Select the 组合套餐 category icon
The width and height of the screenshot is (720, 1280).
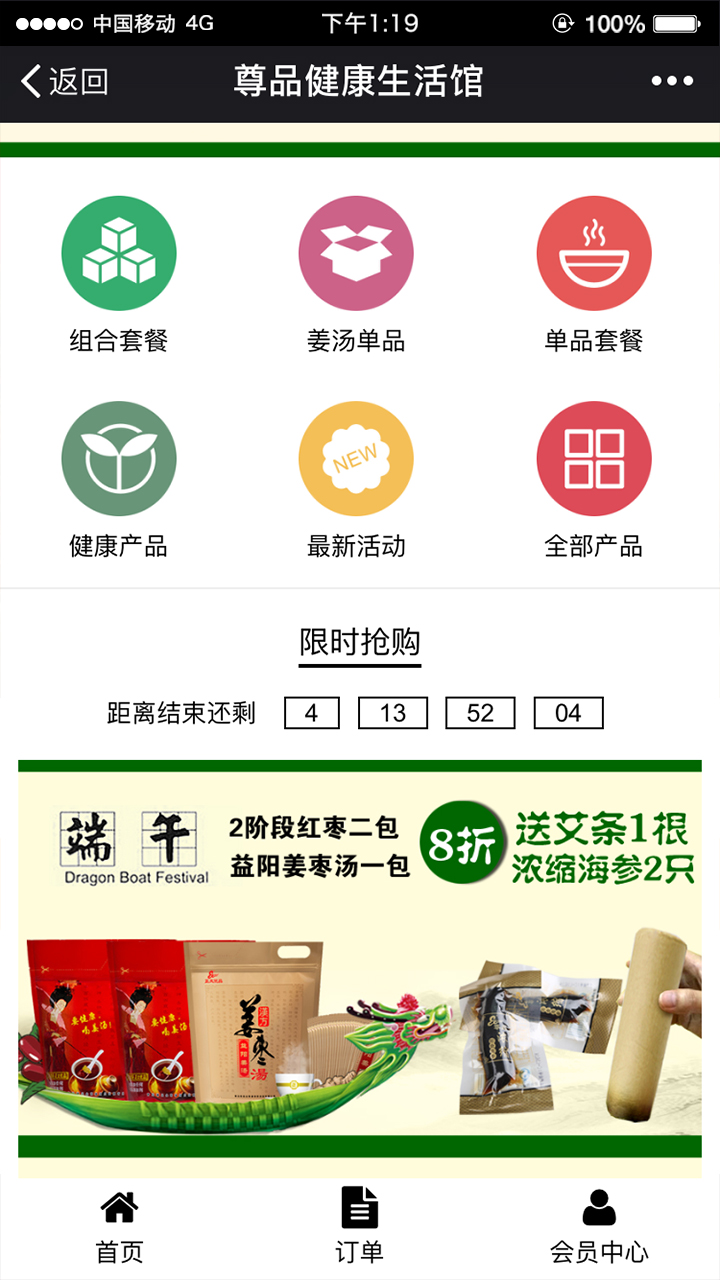click(119, 252)
